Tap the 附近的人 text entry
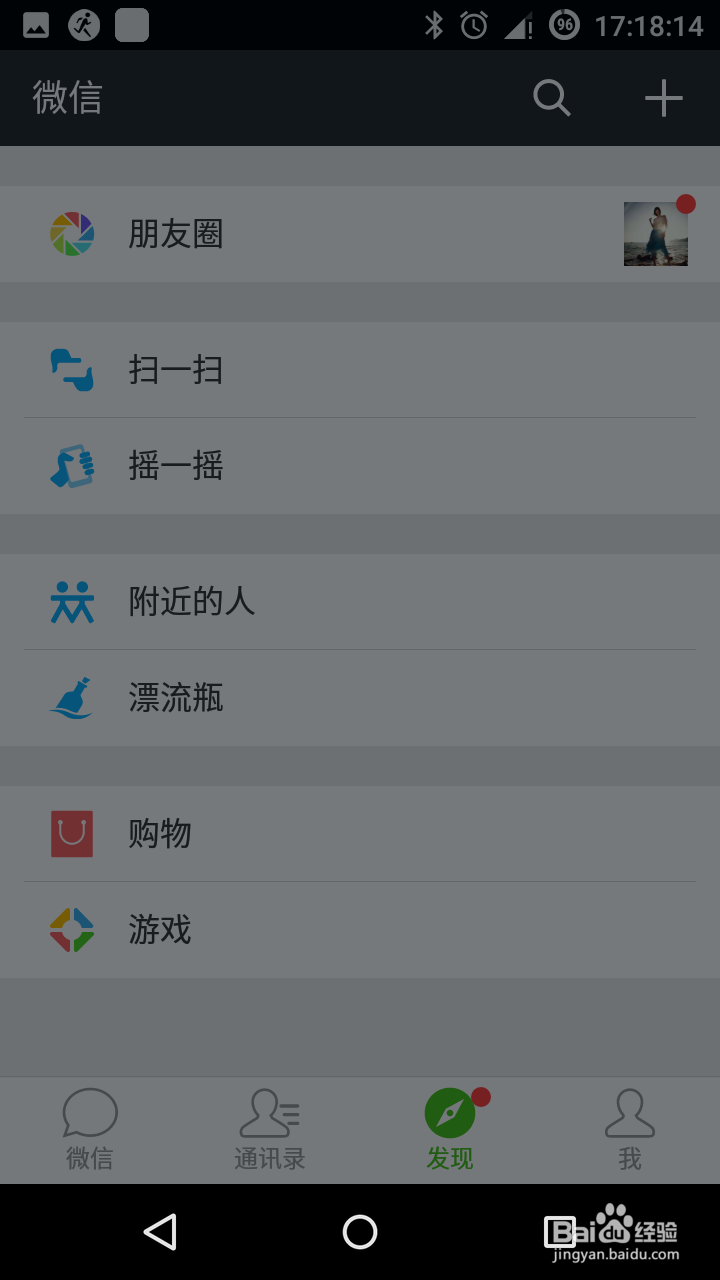Viewport: 720px width, 1280px height. [x=192, y=602]
